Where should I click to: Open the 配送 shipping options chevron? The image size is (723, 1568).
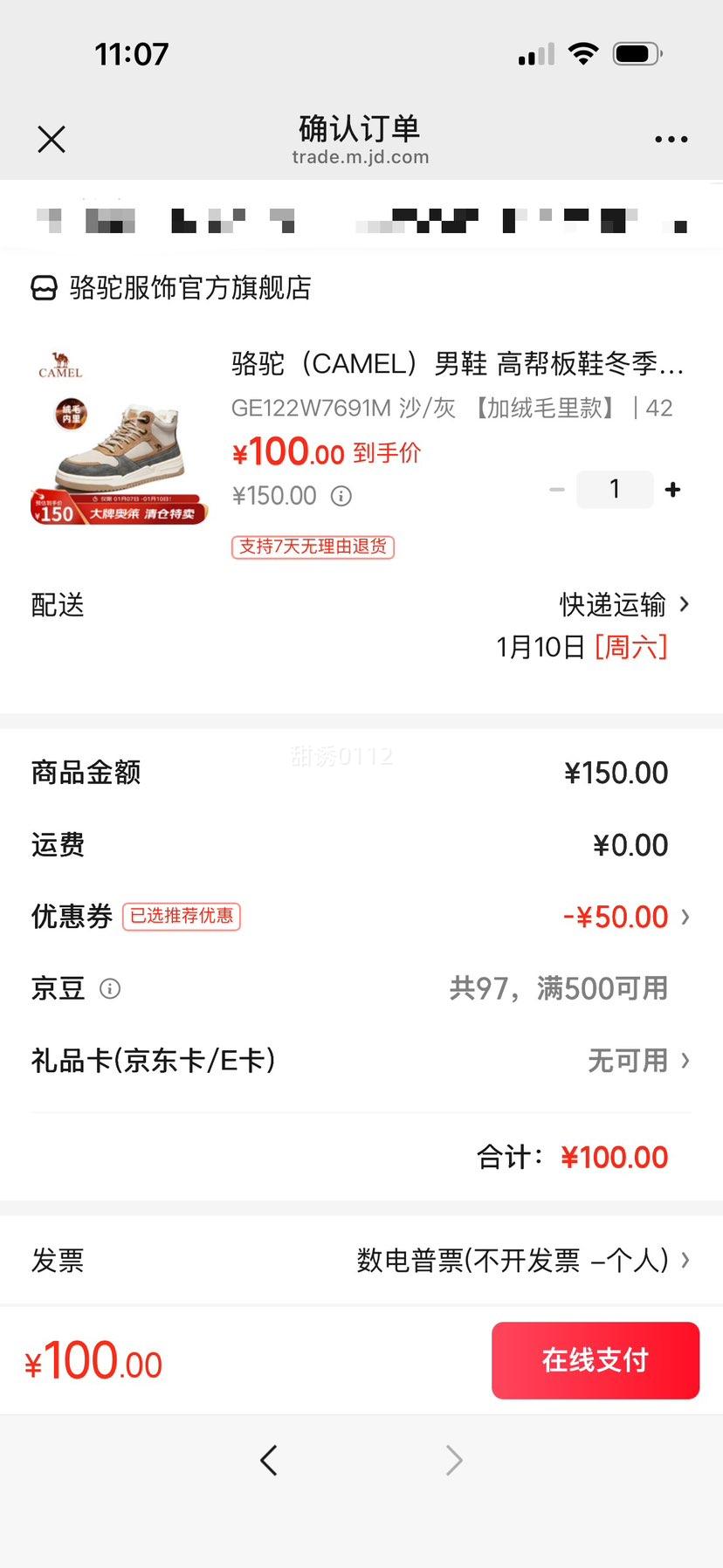click(x=684, y=604)
